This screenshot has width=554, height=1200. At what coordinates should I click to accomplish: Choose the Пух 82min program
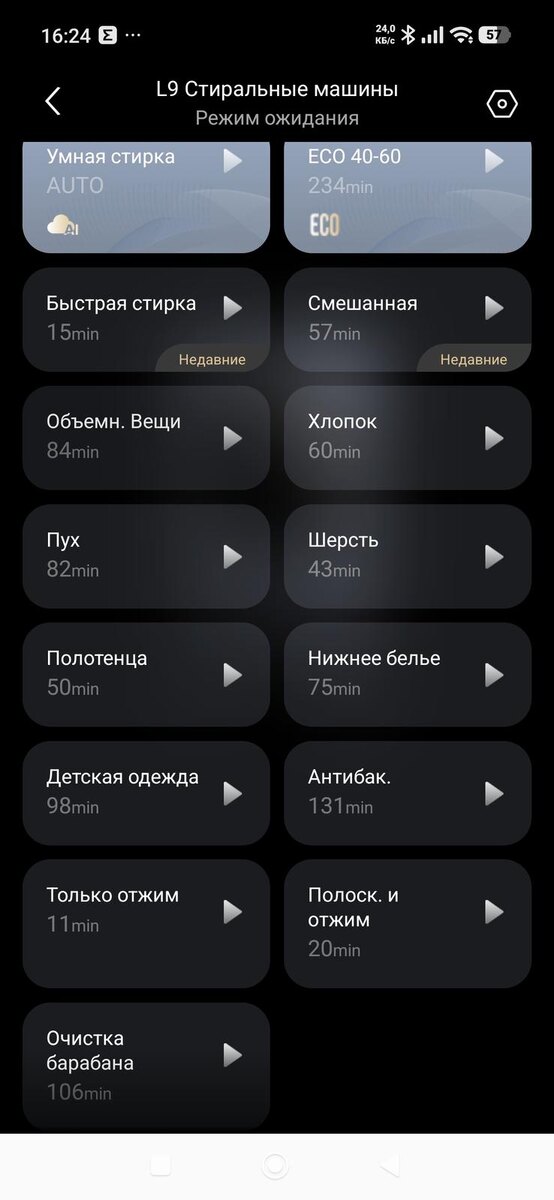(146, 556)
